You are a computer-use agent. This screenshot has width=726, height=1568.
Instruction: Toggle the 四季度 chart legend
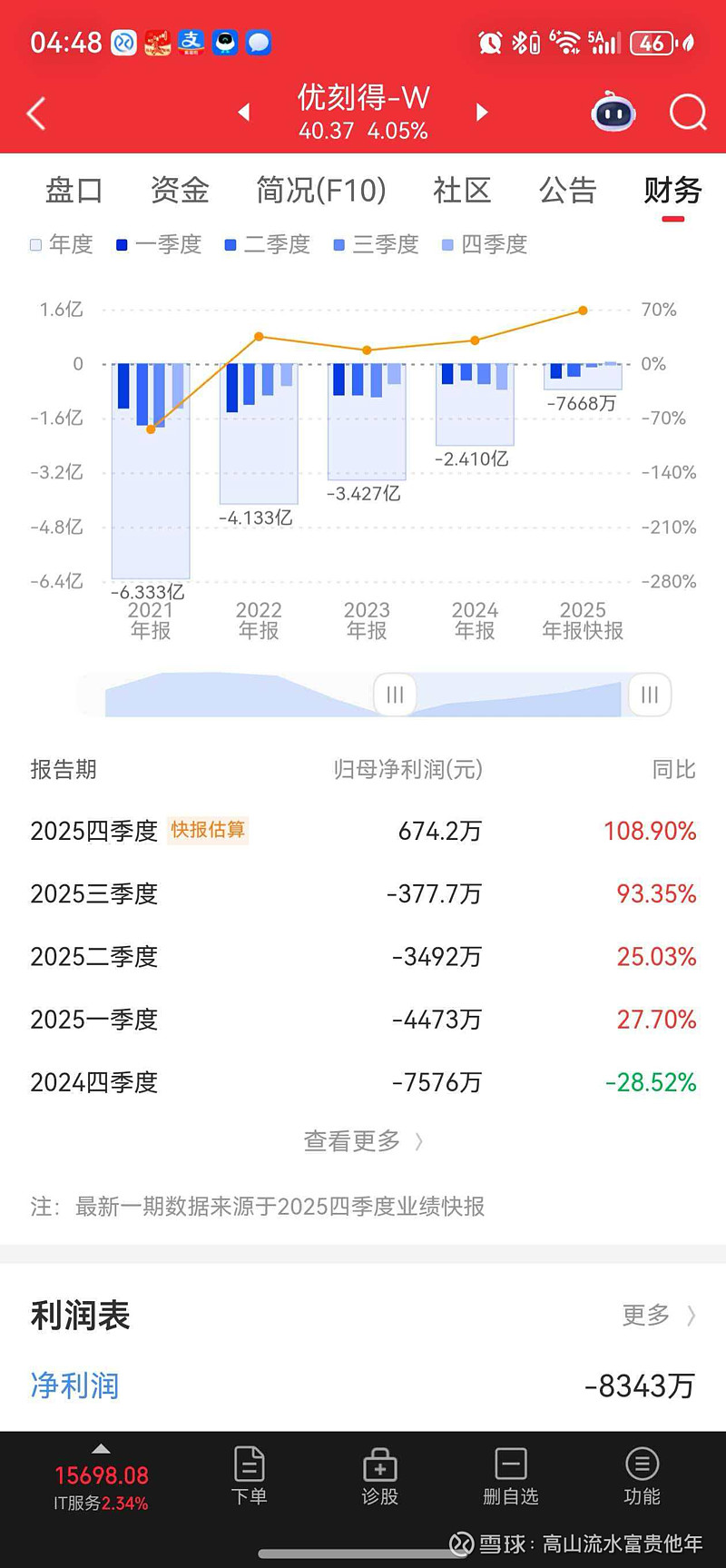coord(485,244)
